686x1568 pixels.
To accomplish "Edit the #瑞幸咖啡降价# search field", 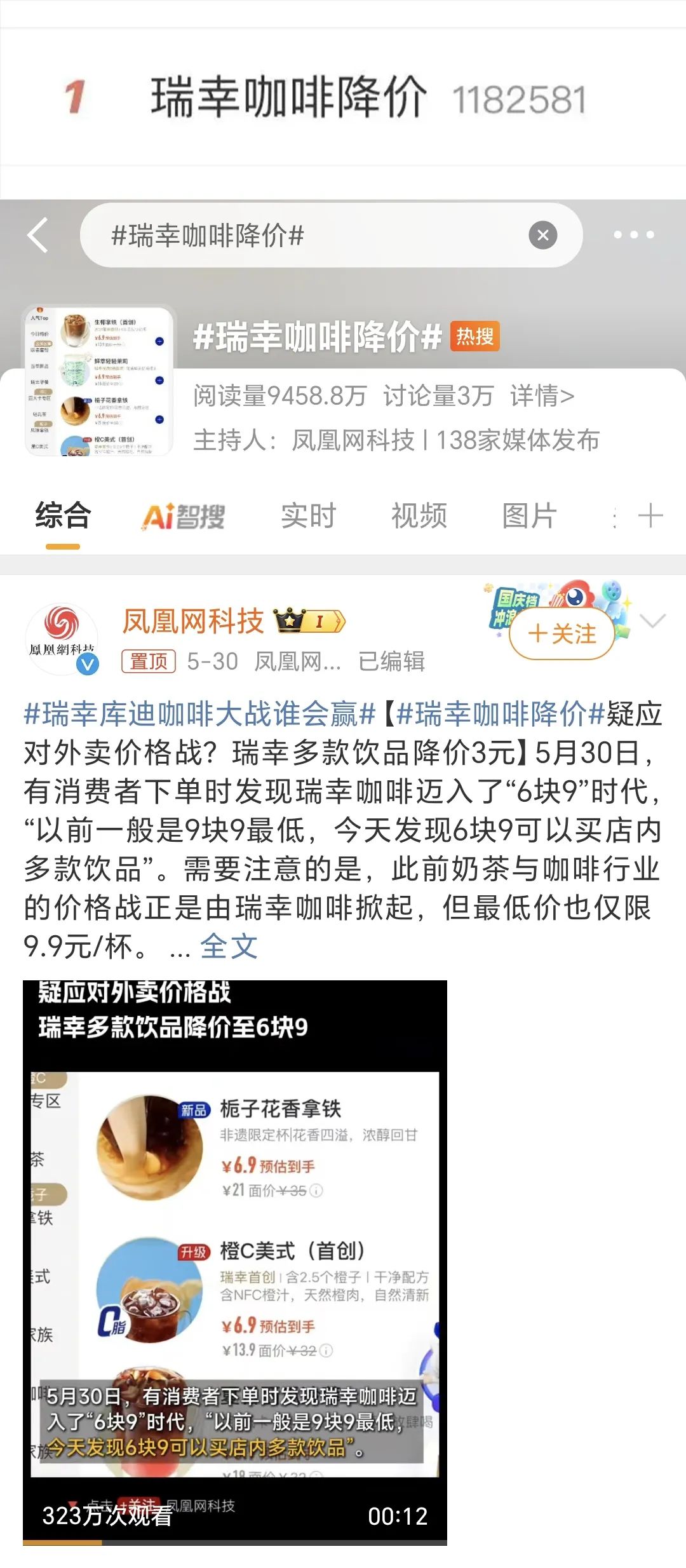I will tap(305, 235).
